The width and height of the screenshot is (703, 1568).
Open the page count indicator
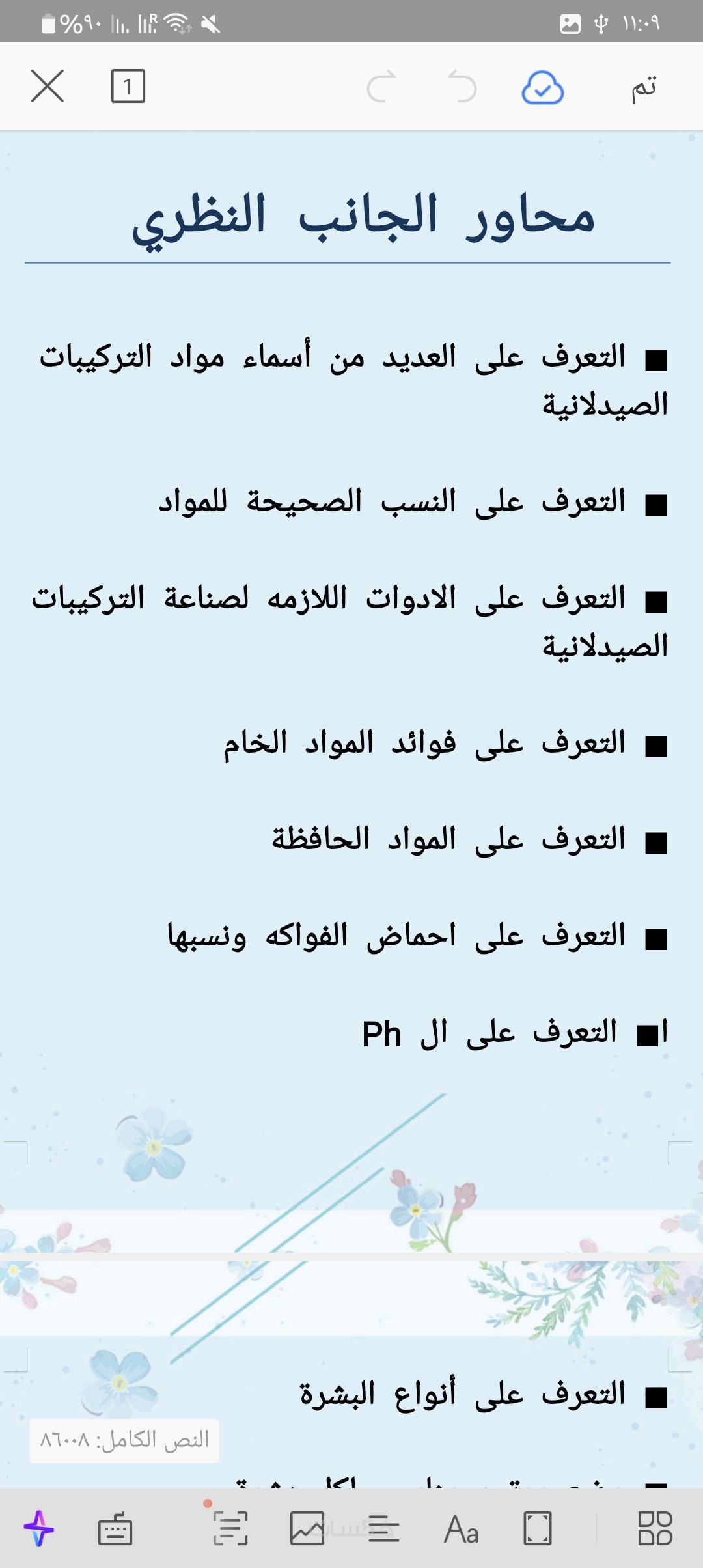(x=128, y=87)
